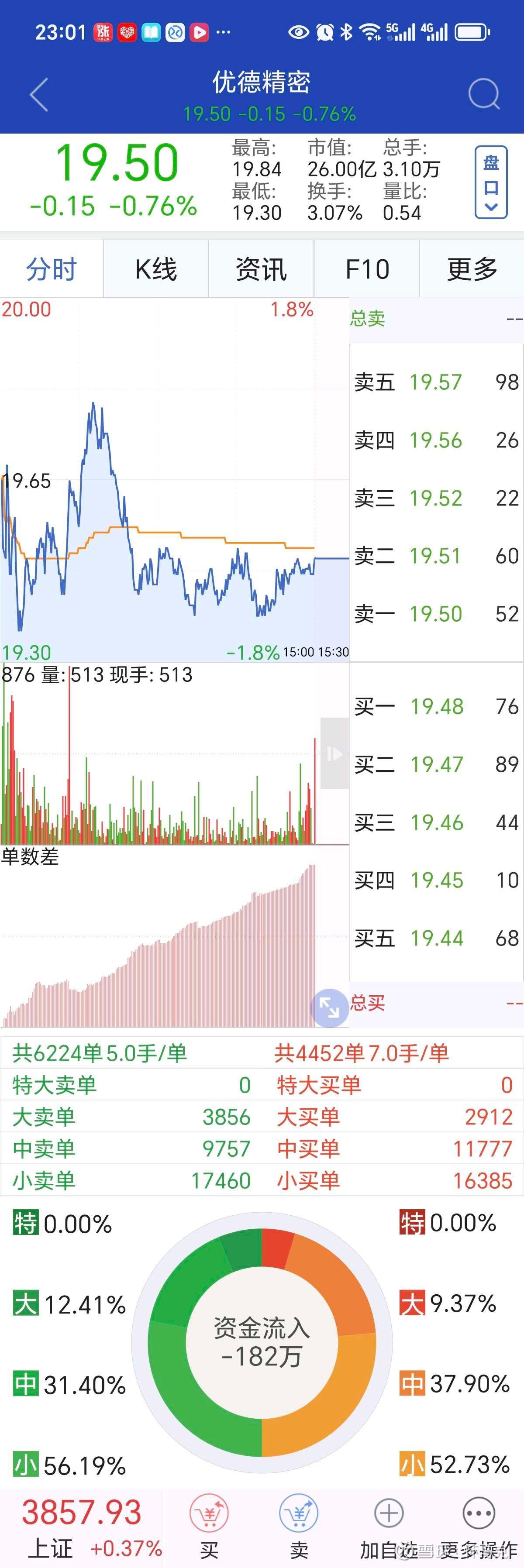Expand the 盘口 dropdown
Screen dimensions: 524x1568
point(490,182)
